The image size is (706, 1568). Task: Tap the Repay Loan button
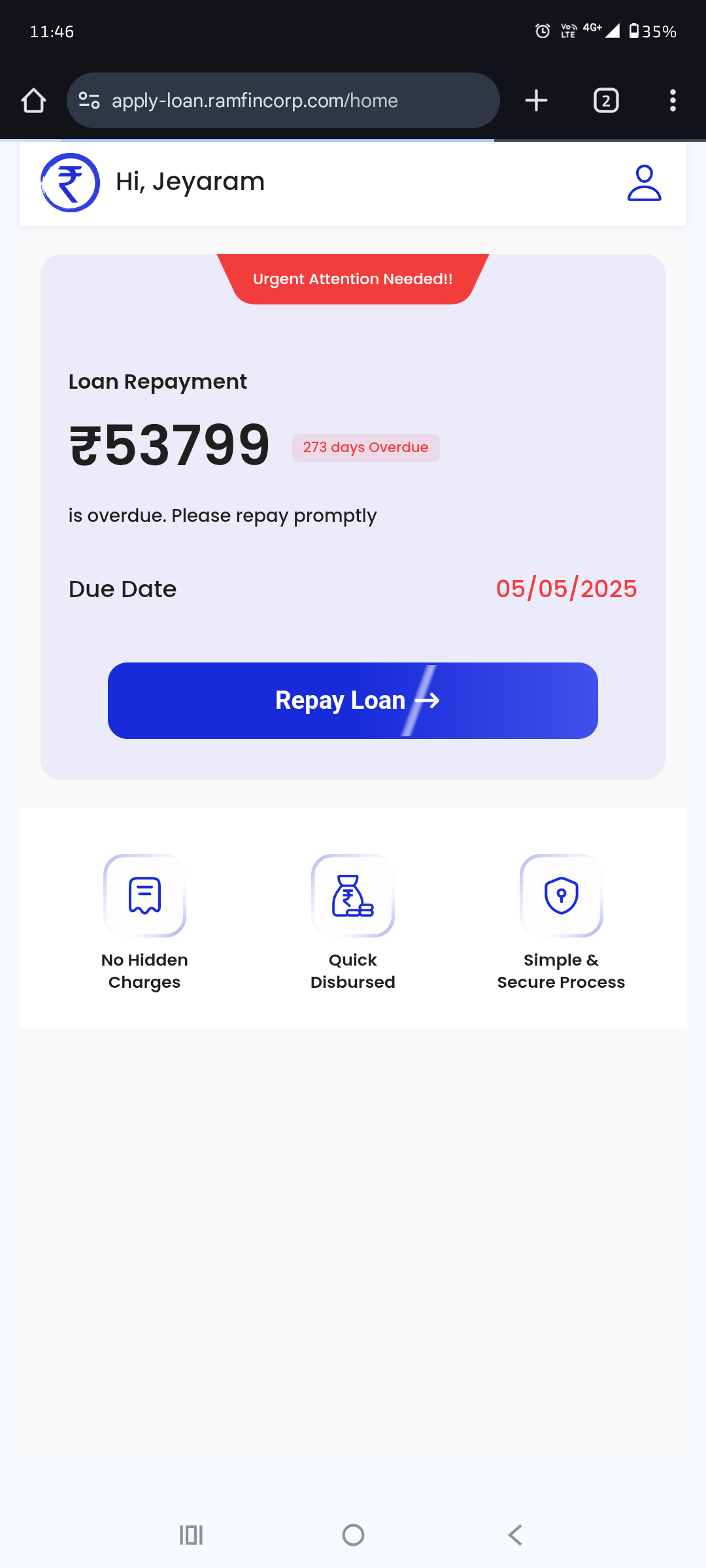pyautogui.click(x=353, y=700)
